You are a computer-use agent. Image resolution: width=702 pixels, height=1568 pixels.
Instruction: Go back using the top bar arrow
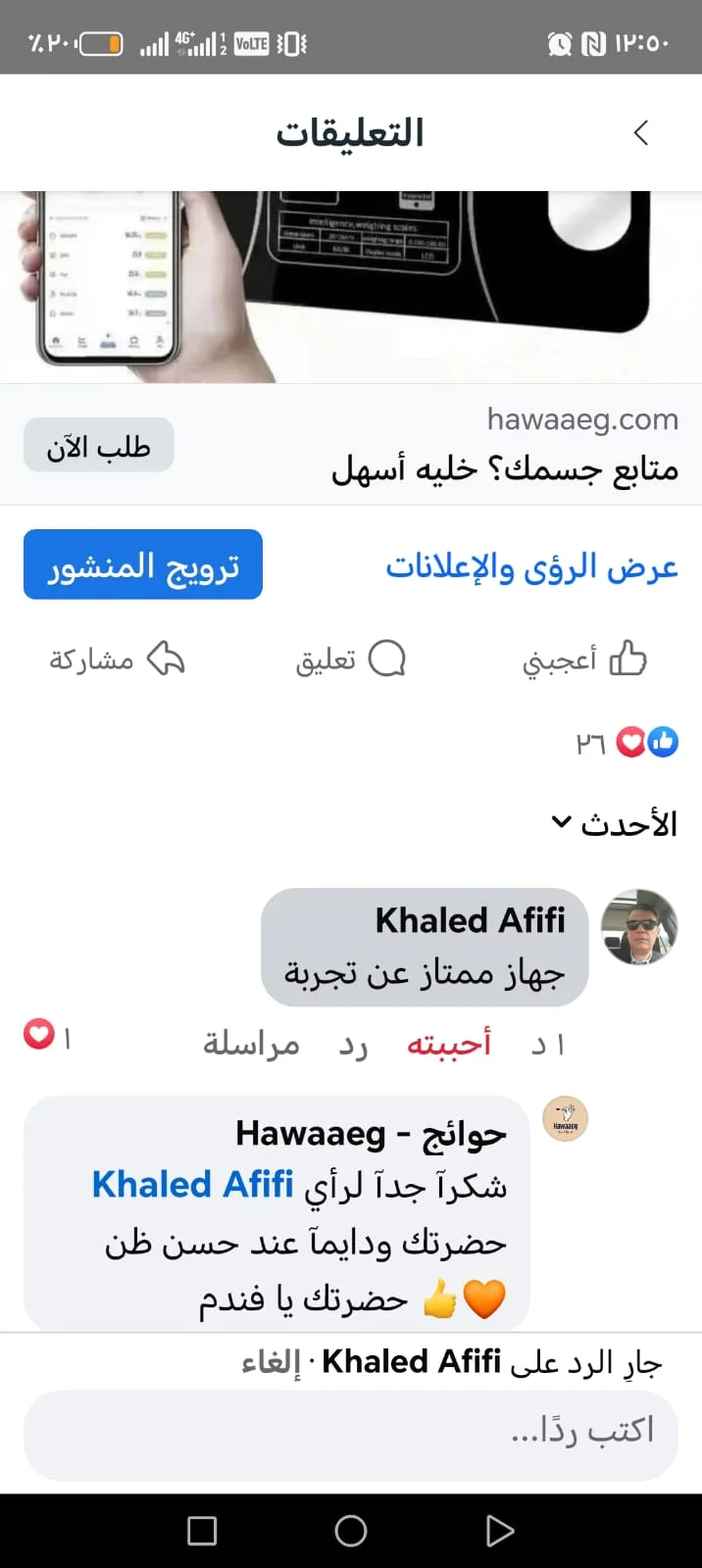coord(641,133)
